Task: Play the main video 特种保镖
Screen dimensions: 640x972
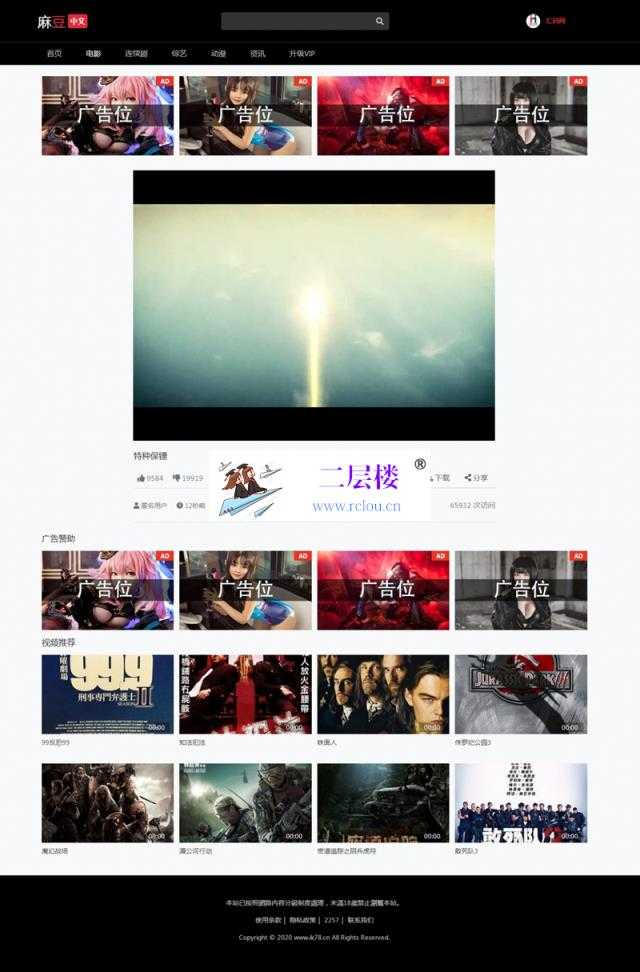Action: 314,305
